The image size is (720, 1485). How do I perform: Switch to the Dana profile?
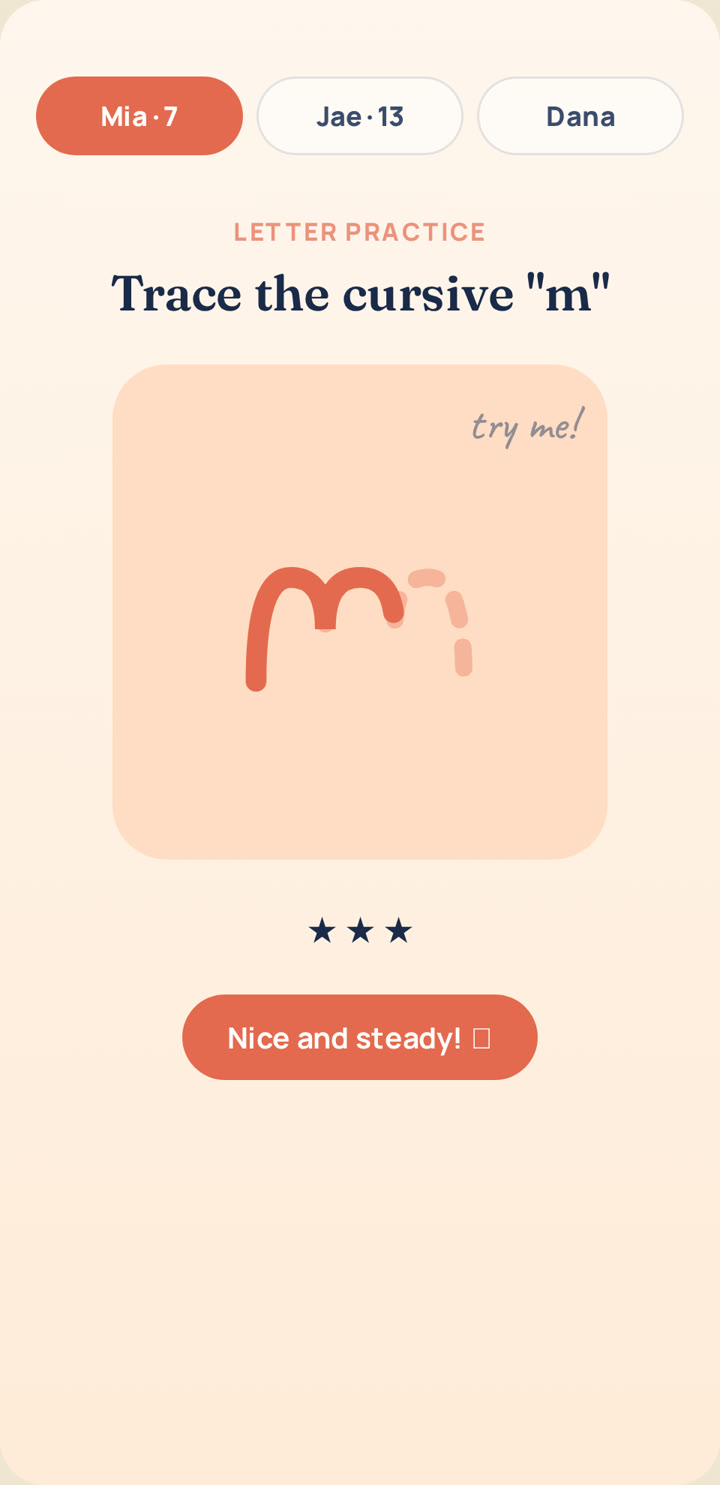pos(580,116)
